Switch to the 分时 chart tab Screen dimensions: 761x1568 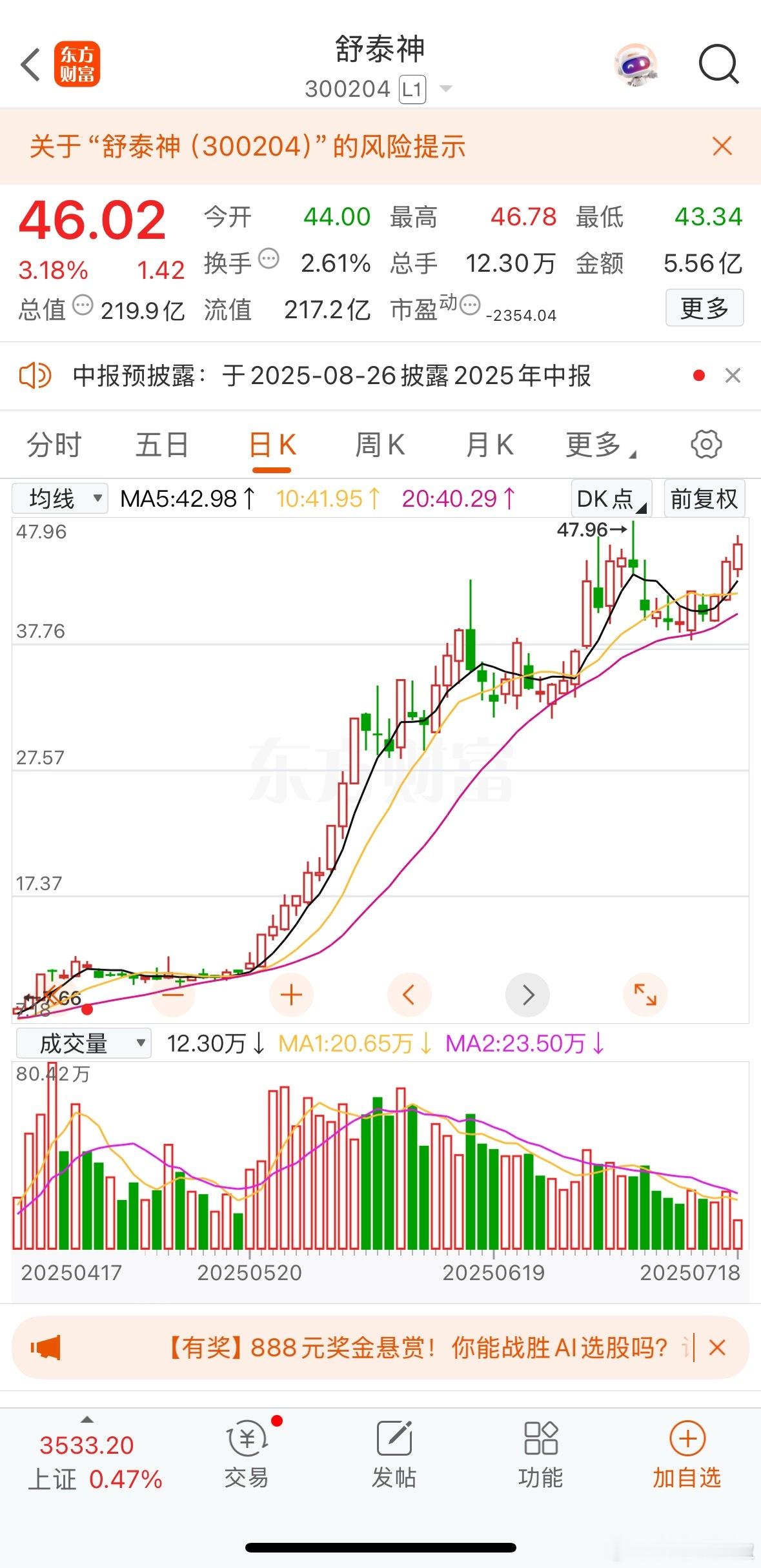54,445
